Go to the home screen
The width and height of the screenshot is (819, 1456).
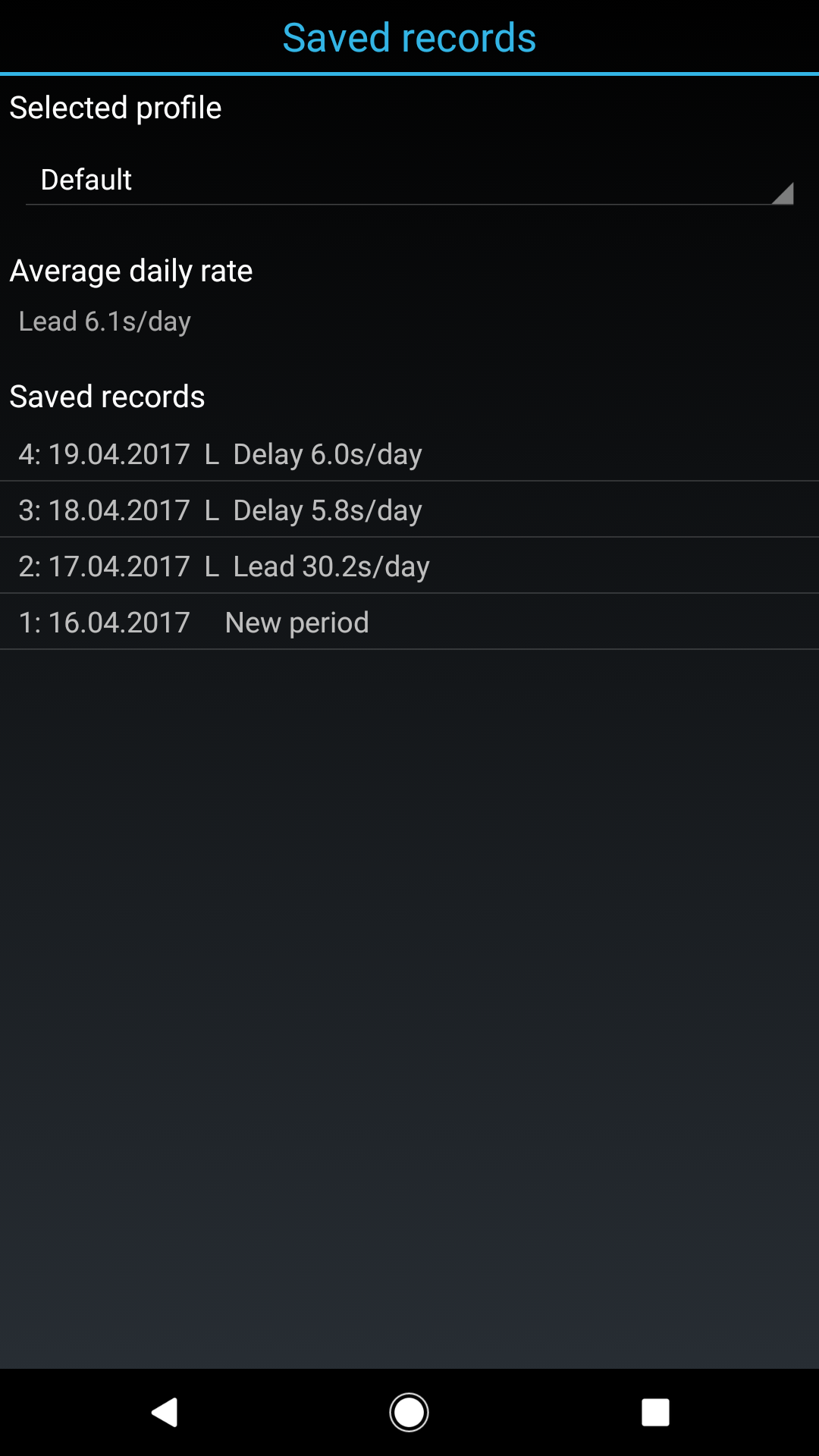pyautogui.click(x=409, y=1412)
